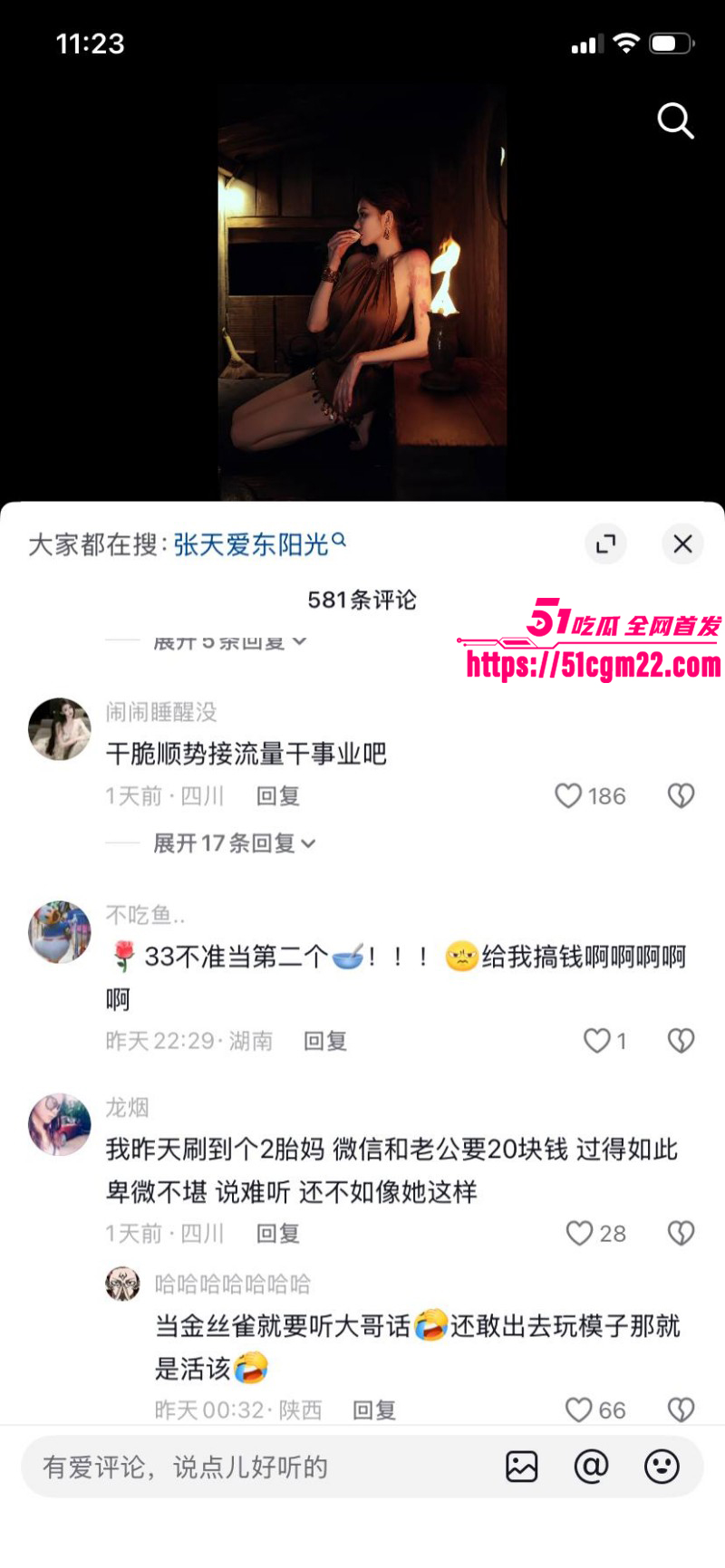Open 龙烟's profile avatar
The height and width of the screenshot is (1568, 725).
60,1123
